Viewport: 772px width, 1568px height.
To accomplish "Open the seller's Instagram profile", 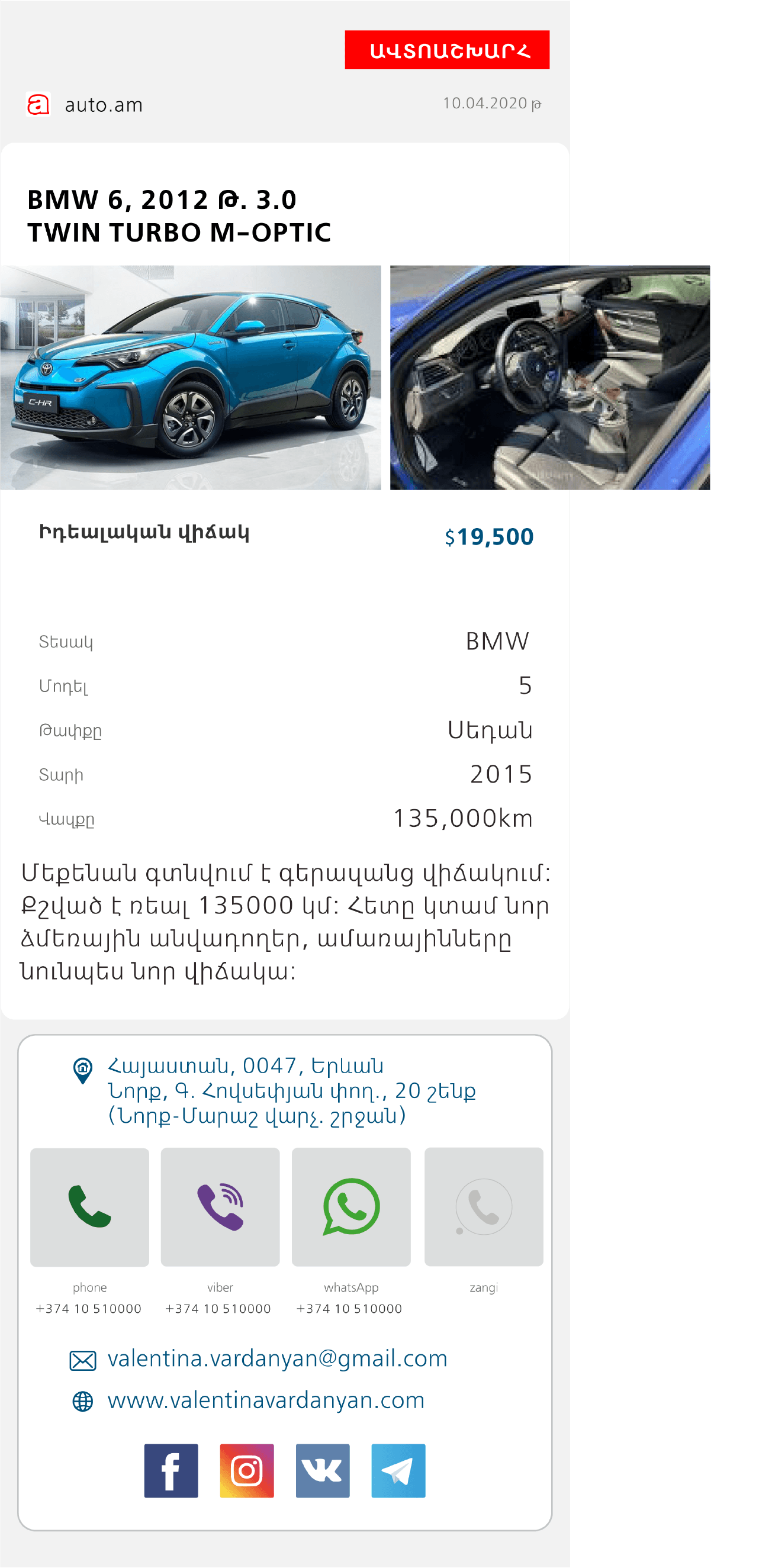I will [x=246, y=1470].
